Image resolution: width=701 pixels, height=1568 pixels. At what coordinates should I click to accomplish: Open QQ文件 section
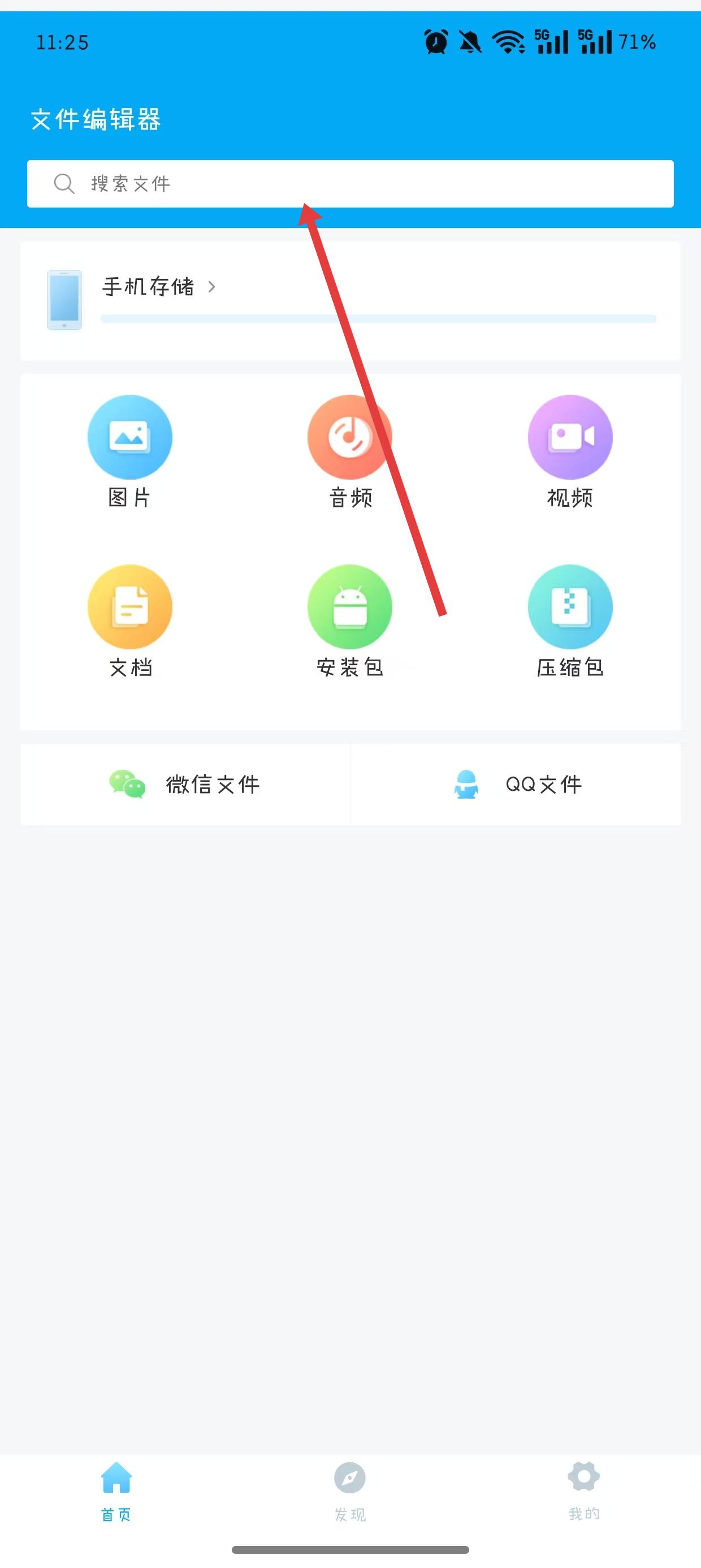click(x=516, y=784)
